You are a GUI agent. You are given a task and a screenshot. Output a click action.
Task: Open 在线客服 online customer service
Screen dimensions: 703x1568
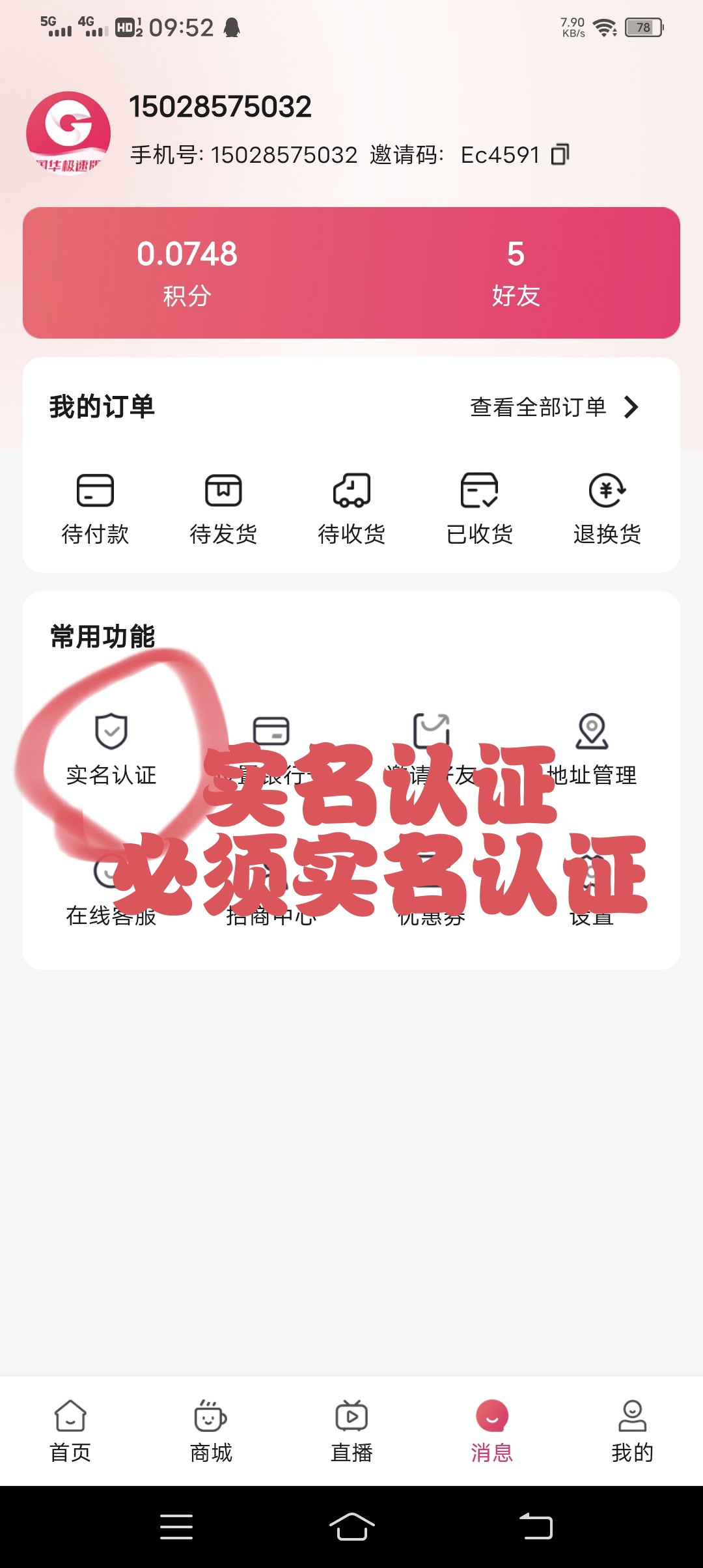[111, 891]
